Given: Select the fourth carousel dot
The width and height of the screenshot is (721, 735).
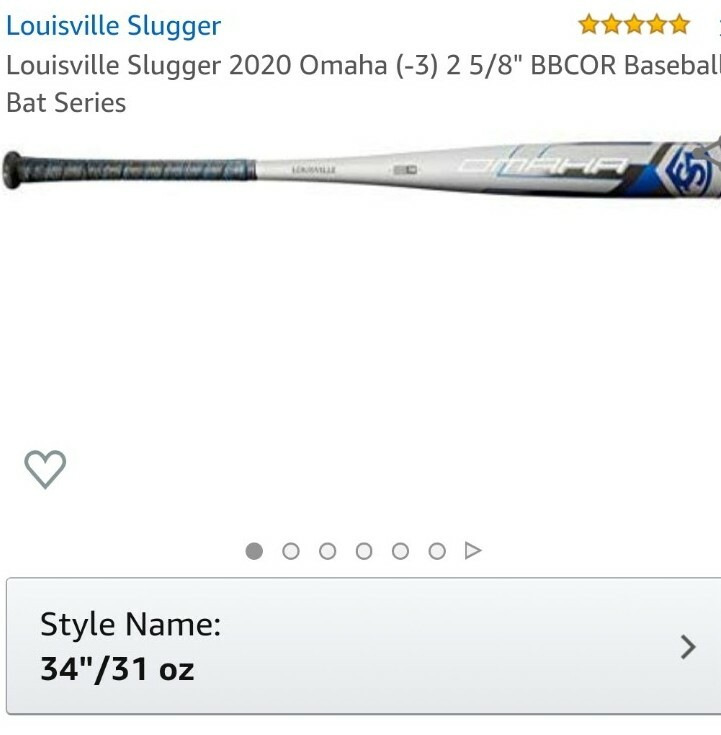Looking at the screenshot, I should 364,549.
